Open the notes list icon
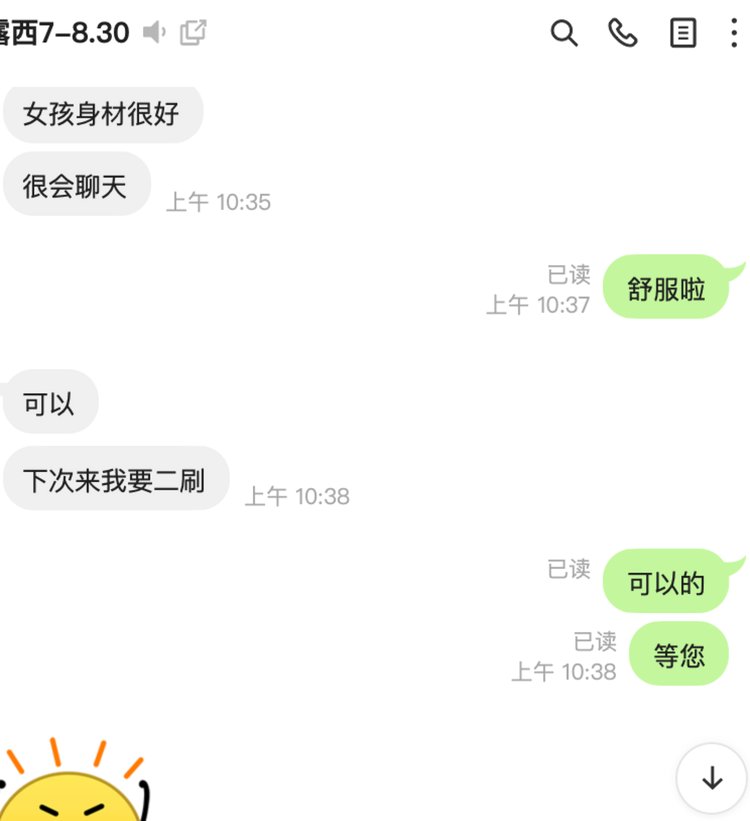The width and height of the screenshot is (750, 821). tap(682, 33)
